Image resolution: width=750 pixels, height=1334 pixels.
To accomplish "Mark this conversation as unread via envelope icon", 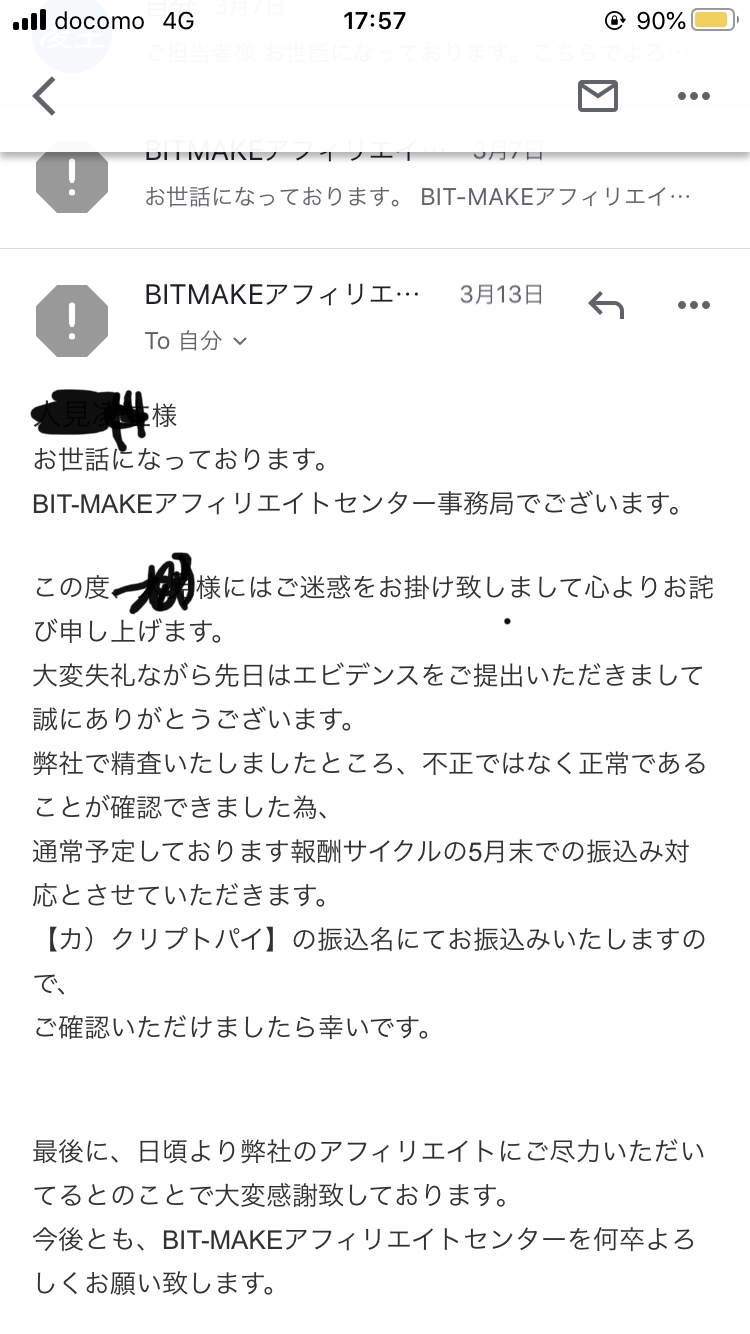I will (598, 96).
